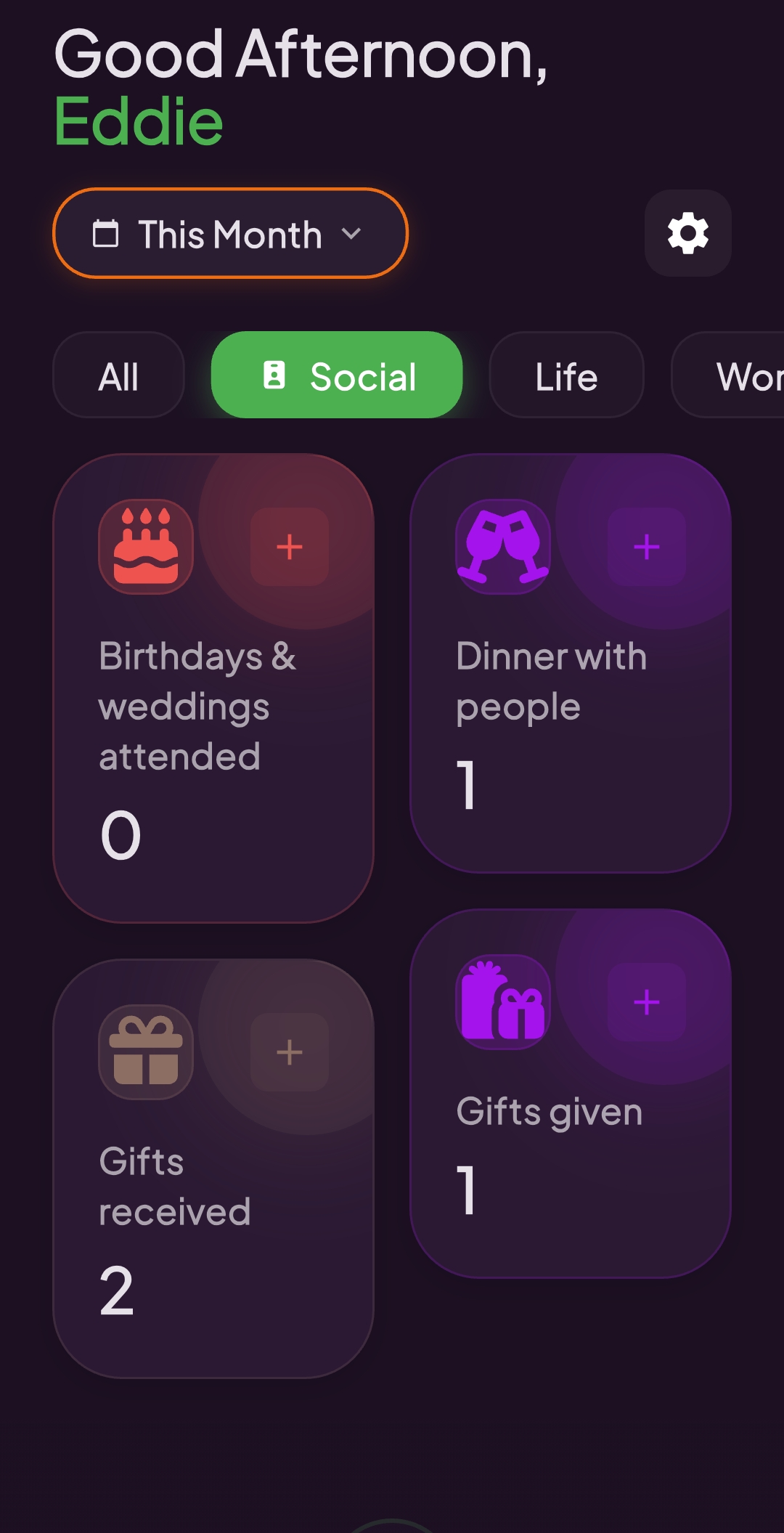Click the clinking glasses icon on Dinner card
This screenshot has width=784, height=1533.
[x=503, y=548]
